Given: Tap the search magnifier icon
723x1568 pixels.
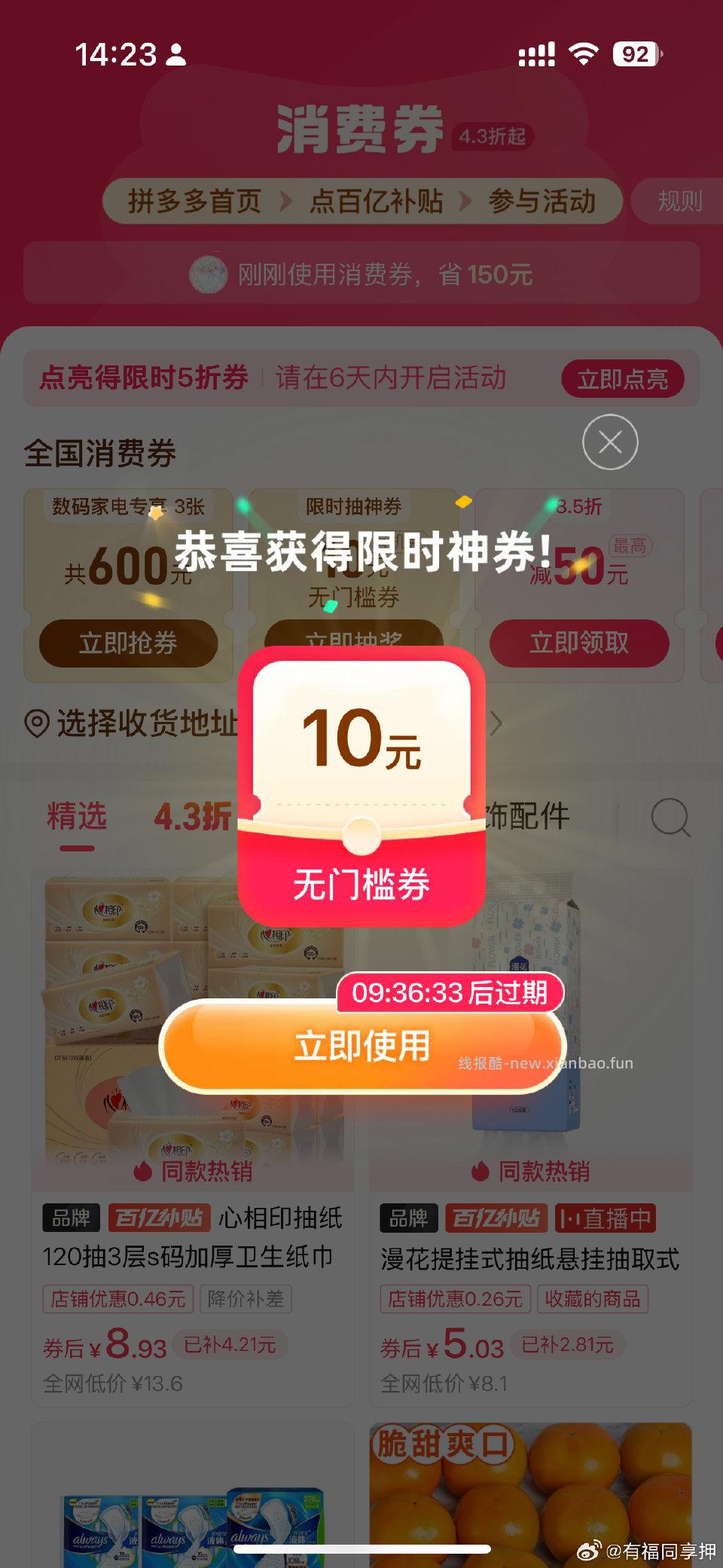Looking at the screenshot, I should click(669, 818).
